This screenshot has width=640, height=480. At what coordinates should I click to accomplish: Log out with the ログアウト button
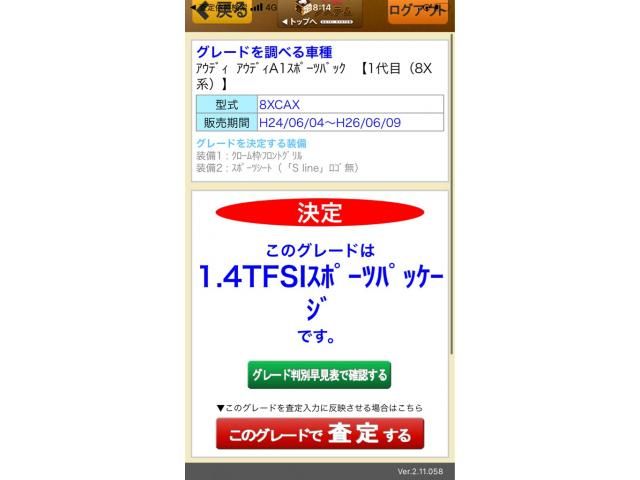coord(418,12)
